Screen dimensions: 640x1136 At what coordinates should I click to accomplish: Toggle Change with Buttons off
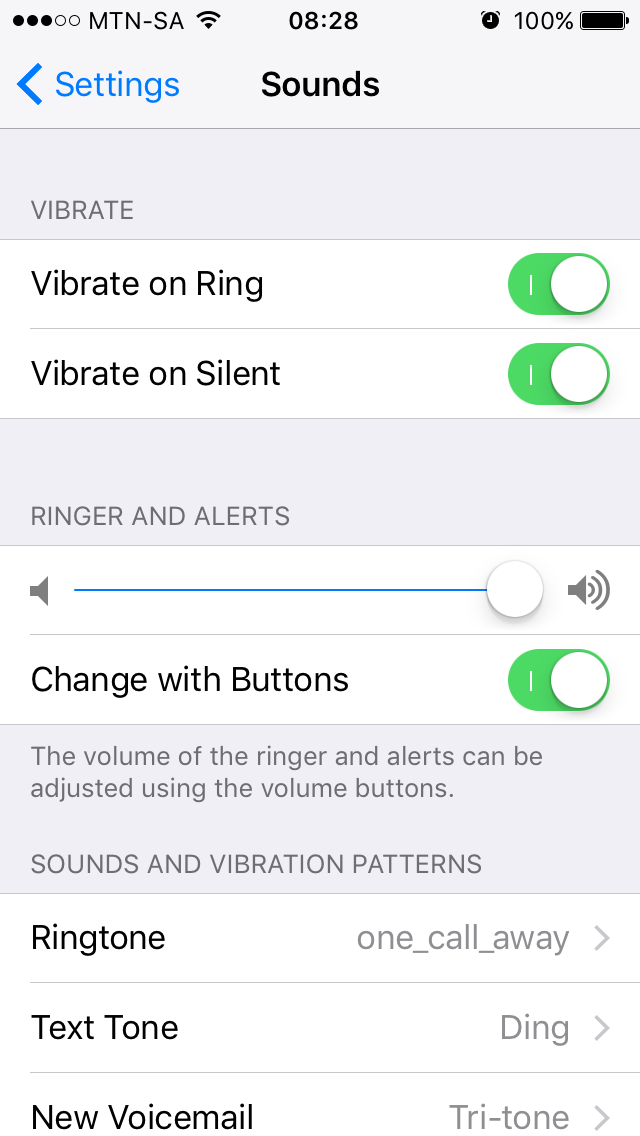tap(558, 680)
